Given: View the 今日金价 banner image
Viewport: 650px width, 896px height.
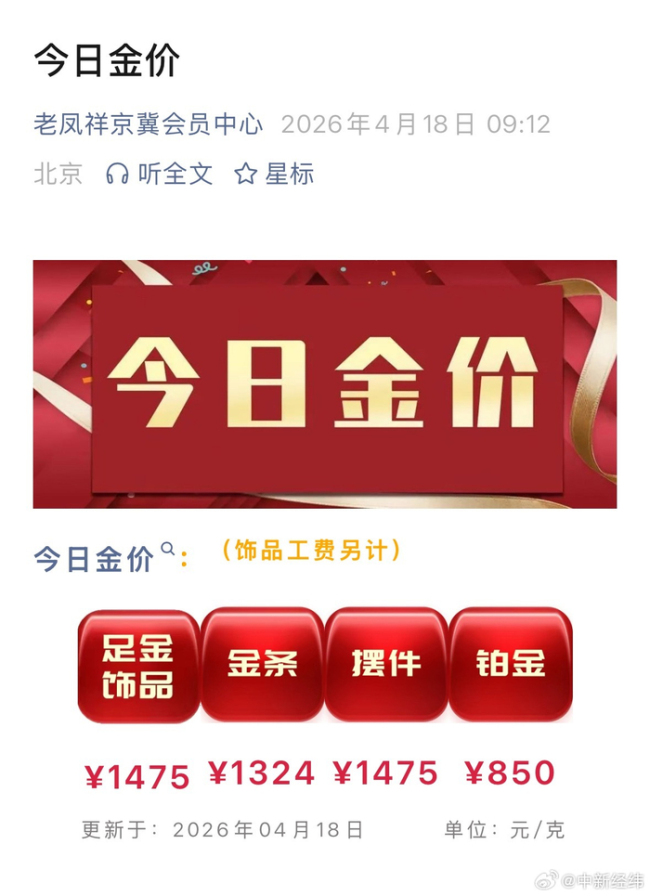Looking at the screenshot, I should coord(324,384).
